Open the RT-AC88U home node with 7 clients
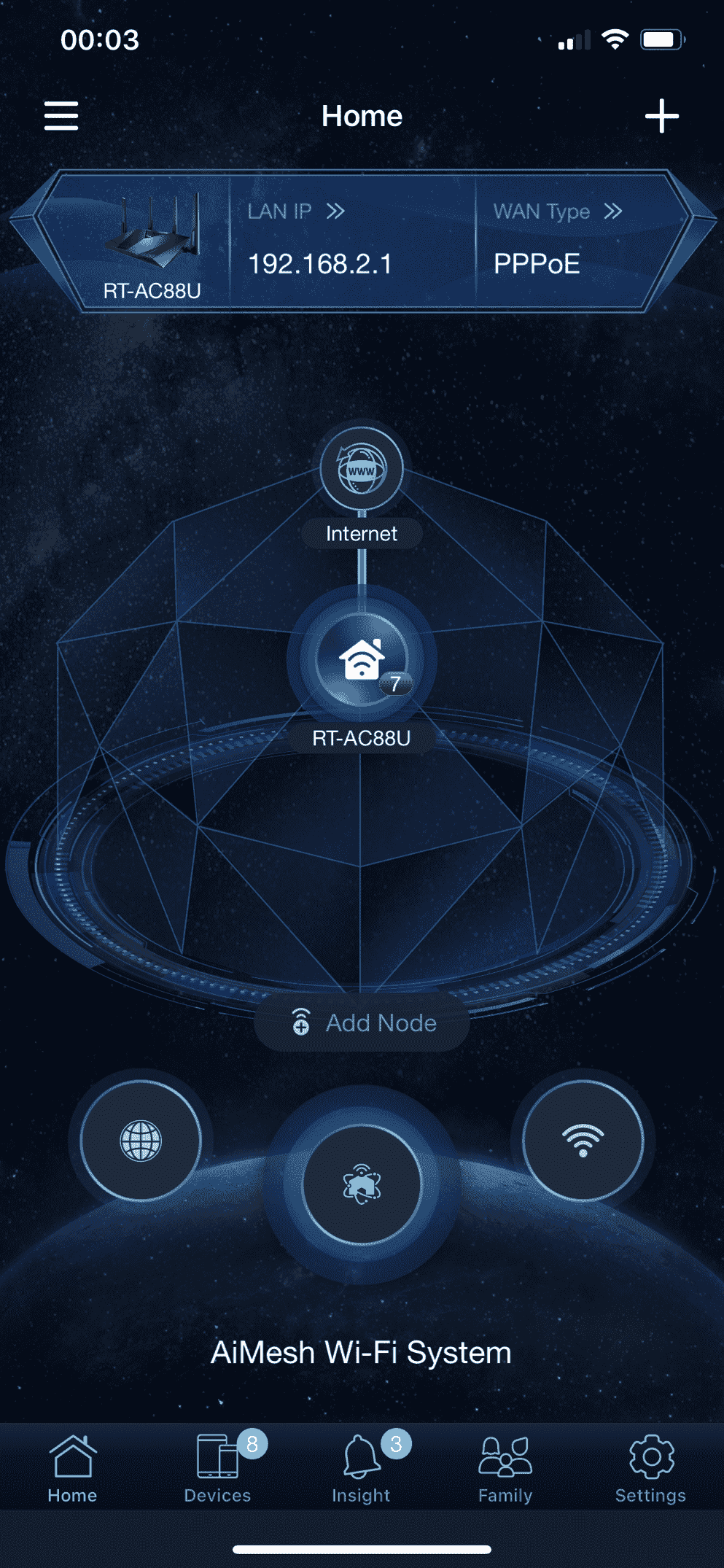Viewport: 724px width, 1568px height. pyautogui.click(x=362, y=659)
